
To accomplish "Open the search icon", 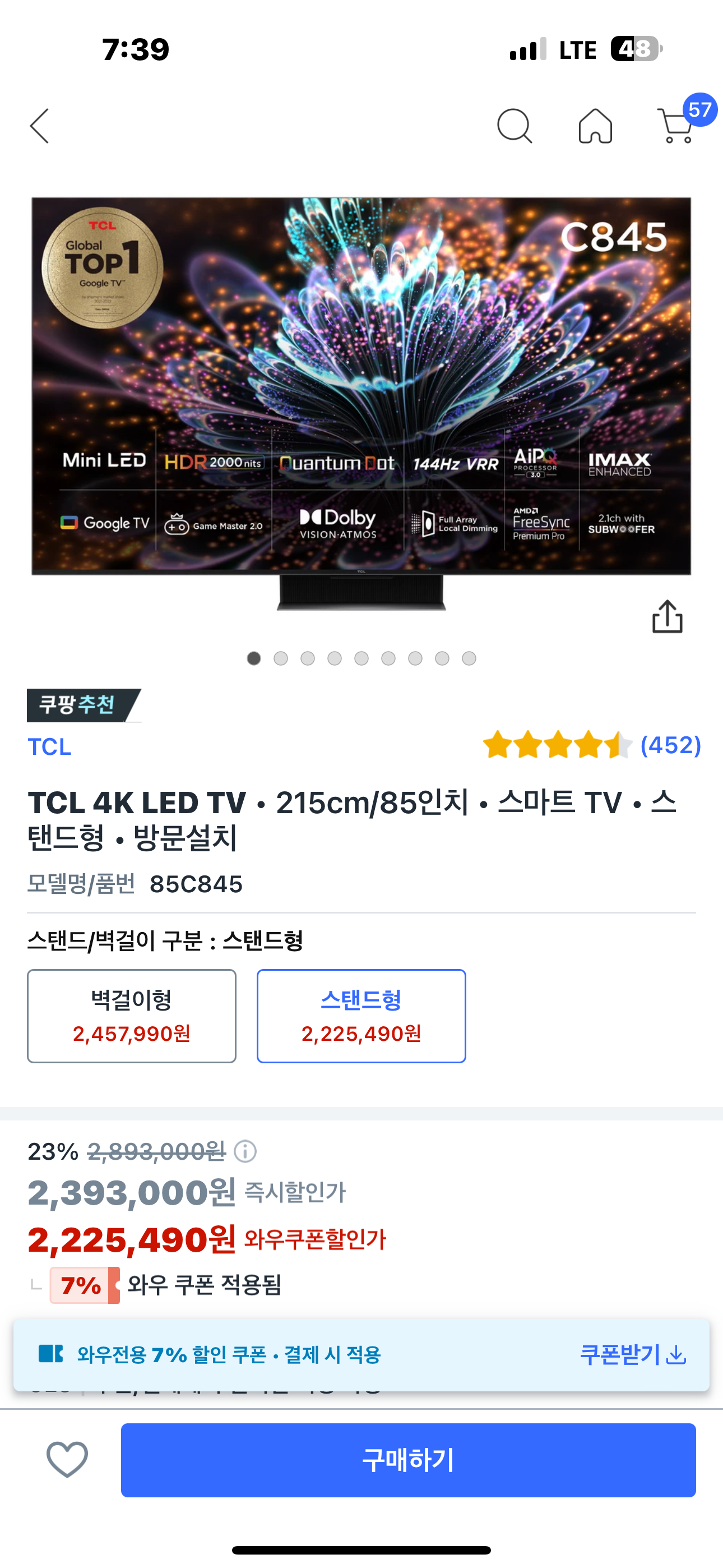I will pyautogui.click(x=515, y=126).
